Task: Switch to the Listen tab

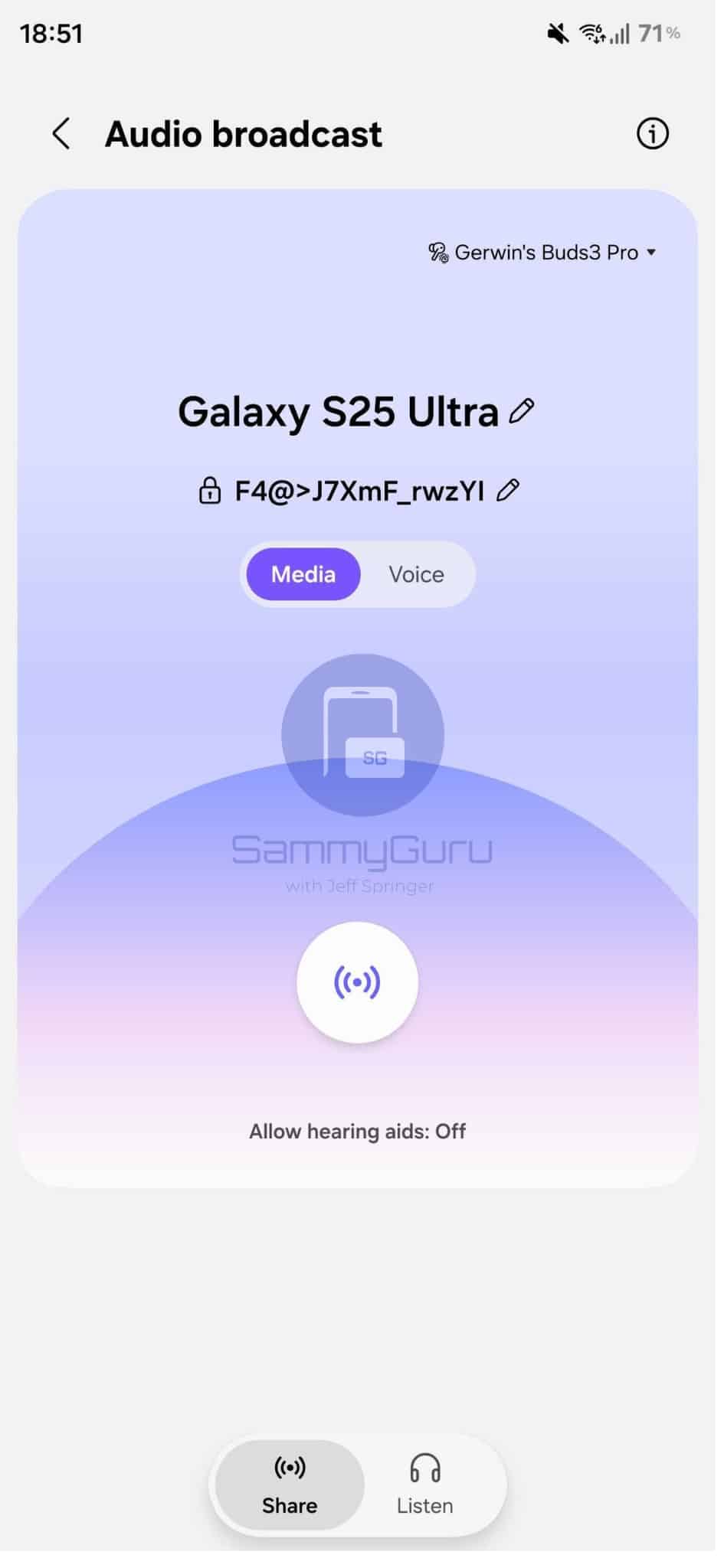Action: coord(424,1485)
